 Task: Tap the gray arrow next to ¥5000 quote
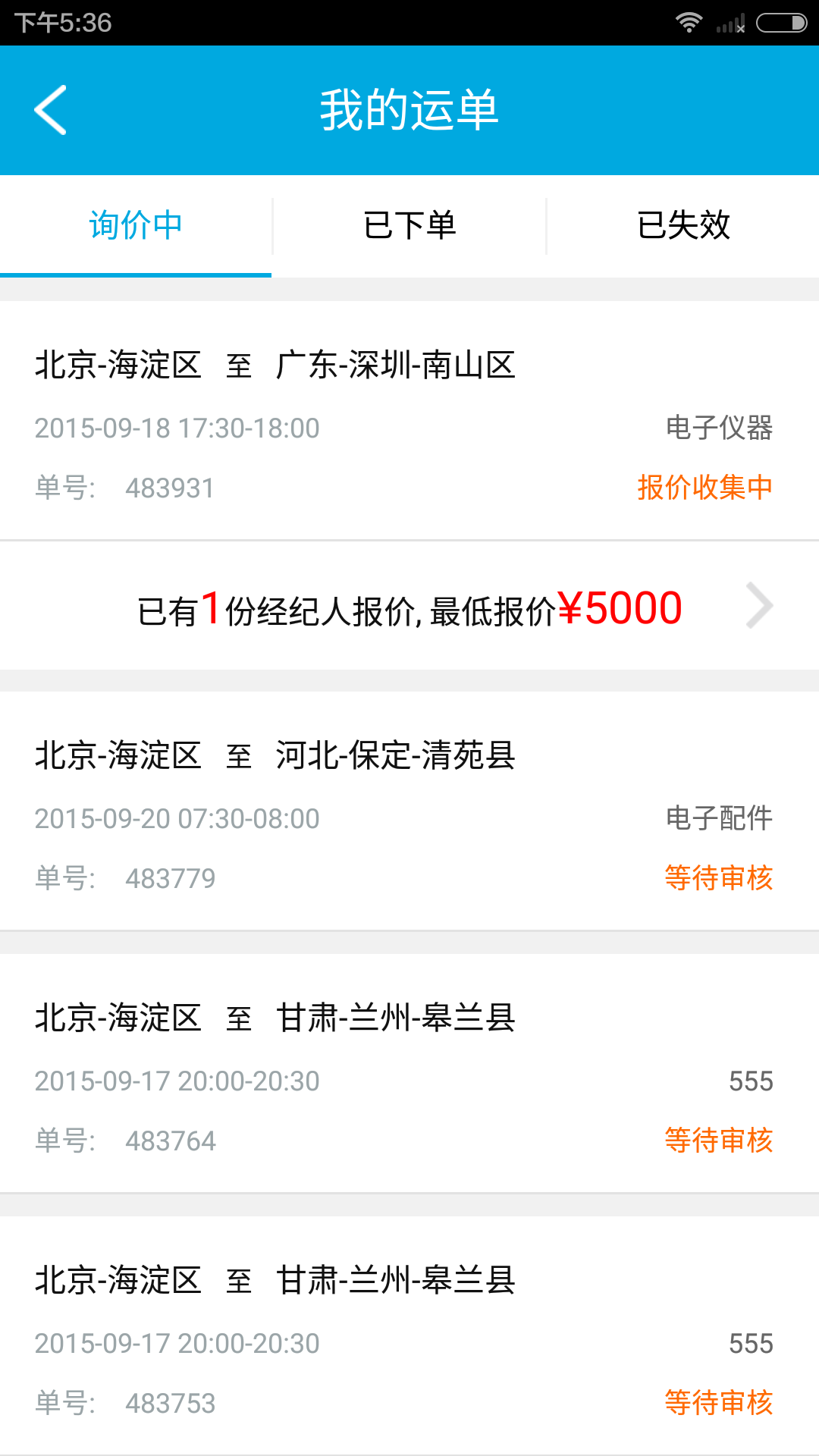(758, 606)
